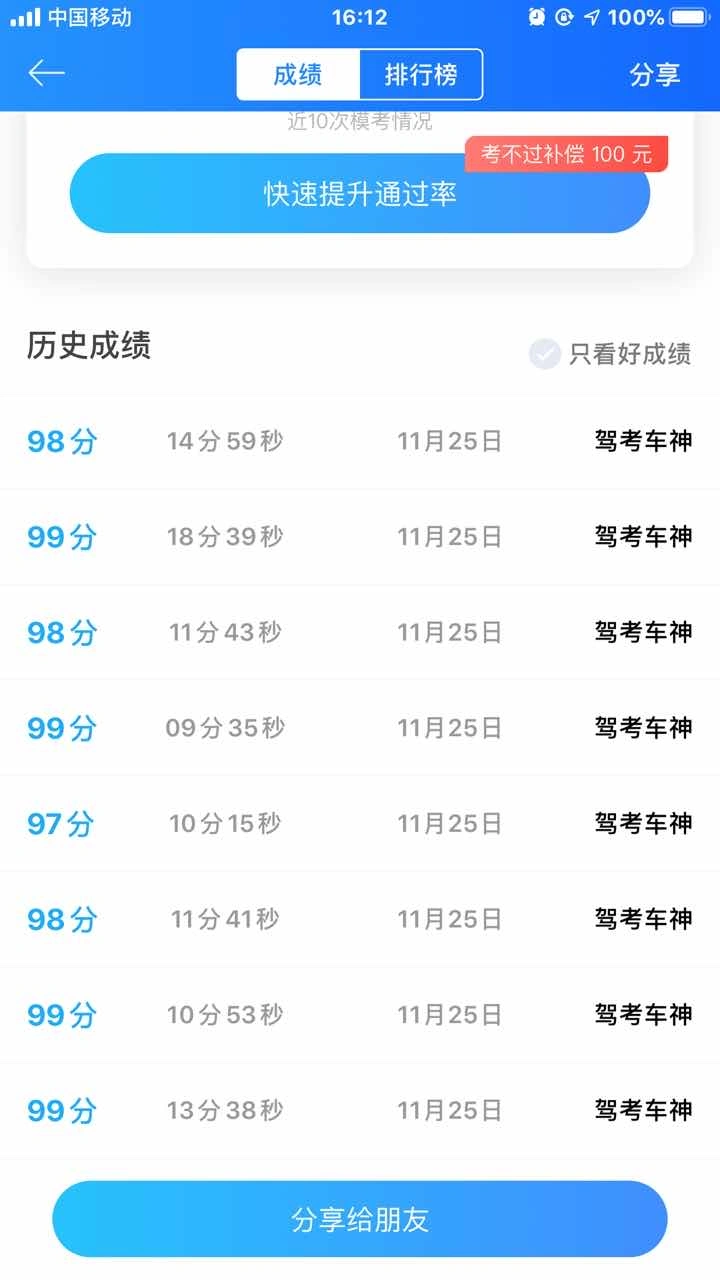Go back using the arrow icon

(46, 73)
